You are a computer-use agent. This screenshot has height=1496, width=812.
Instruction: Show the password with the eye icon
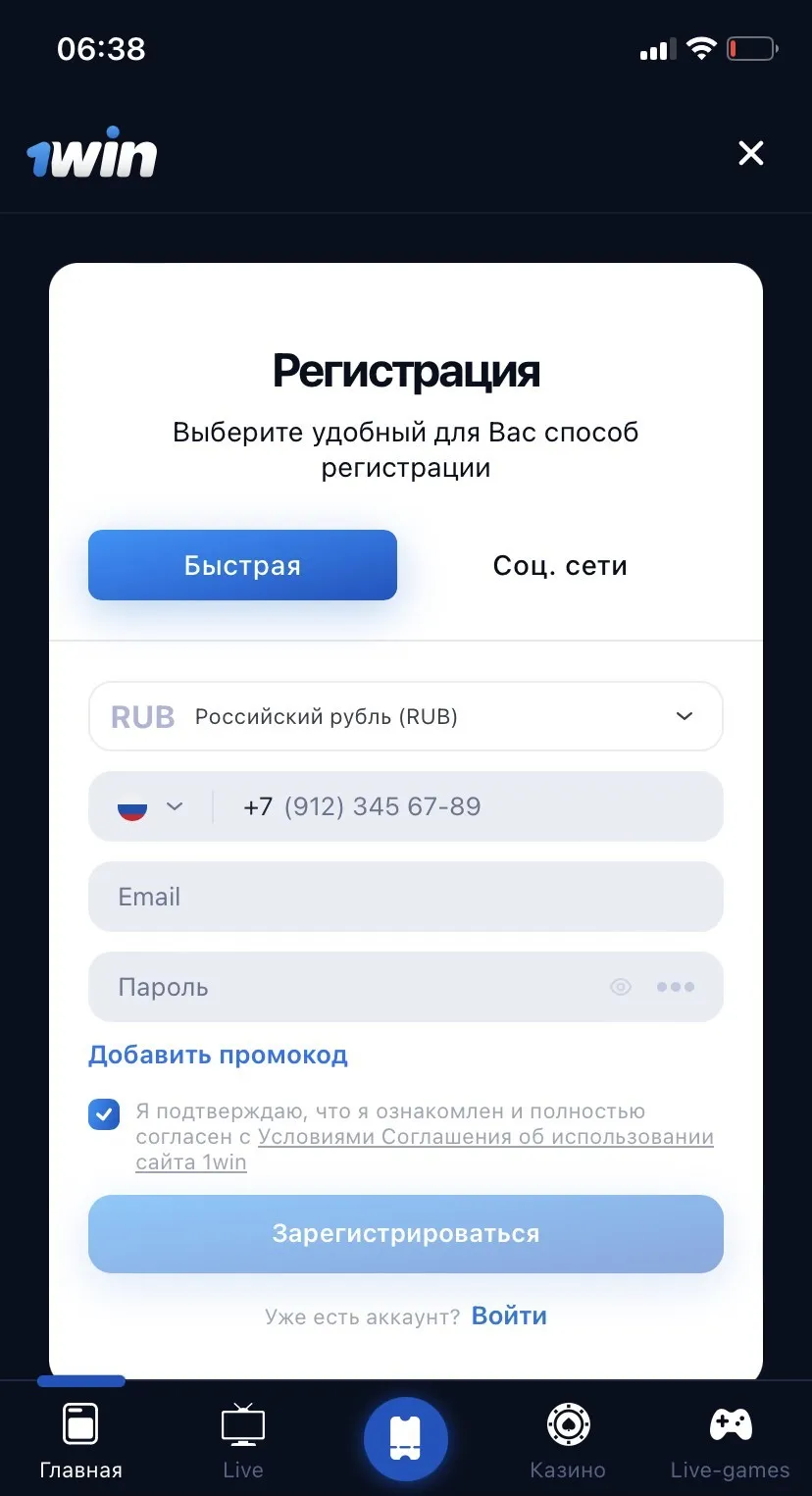(x=621, y=987)
